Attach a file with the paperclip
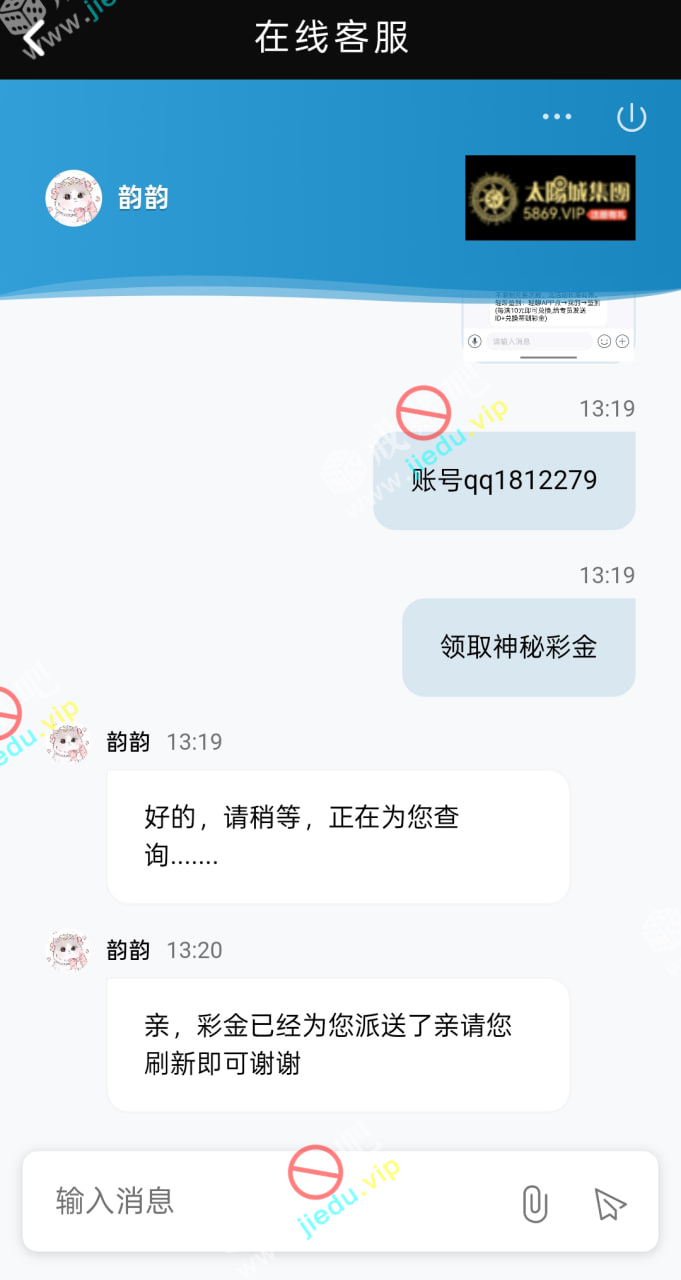Viewport: 681px width, 1280px height. click(x=535, y=1203)
